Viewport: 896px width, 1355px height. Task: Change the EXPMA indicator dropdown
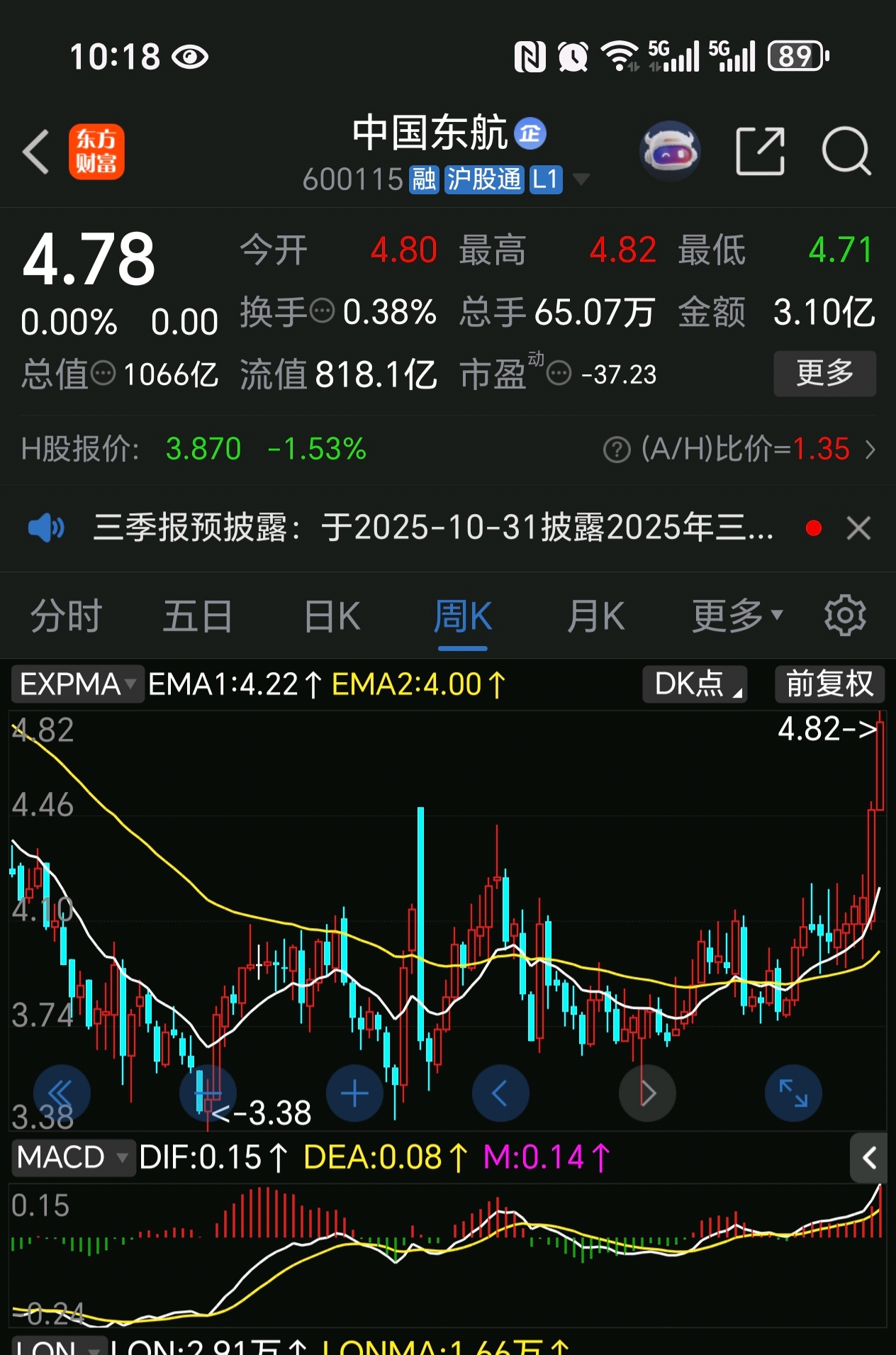(77, 684)
